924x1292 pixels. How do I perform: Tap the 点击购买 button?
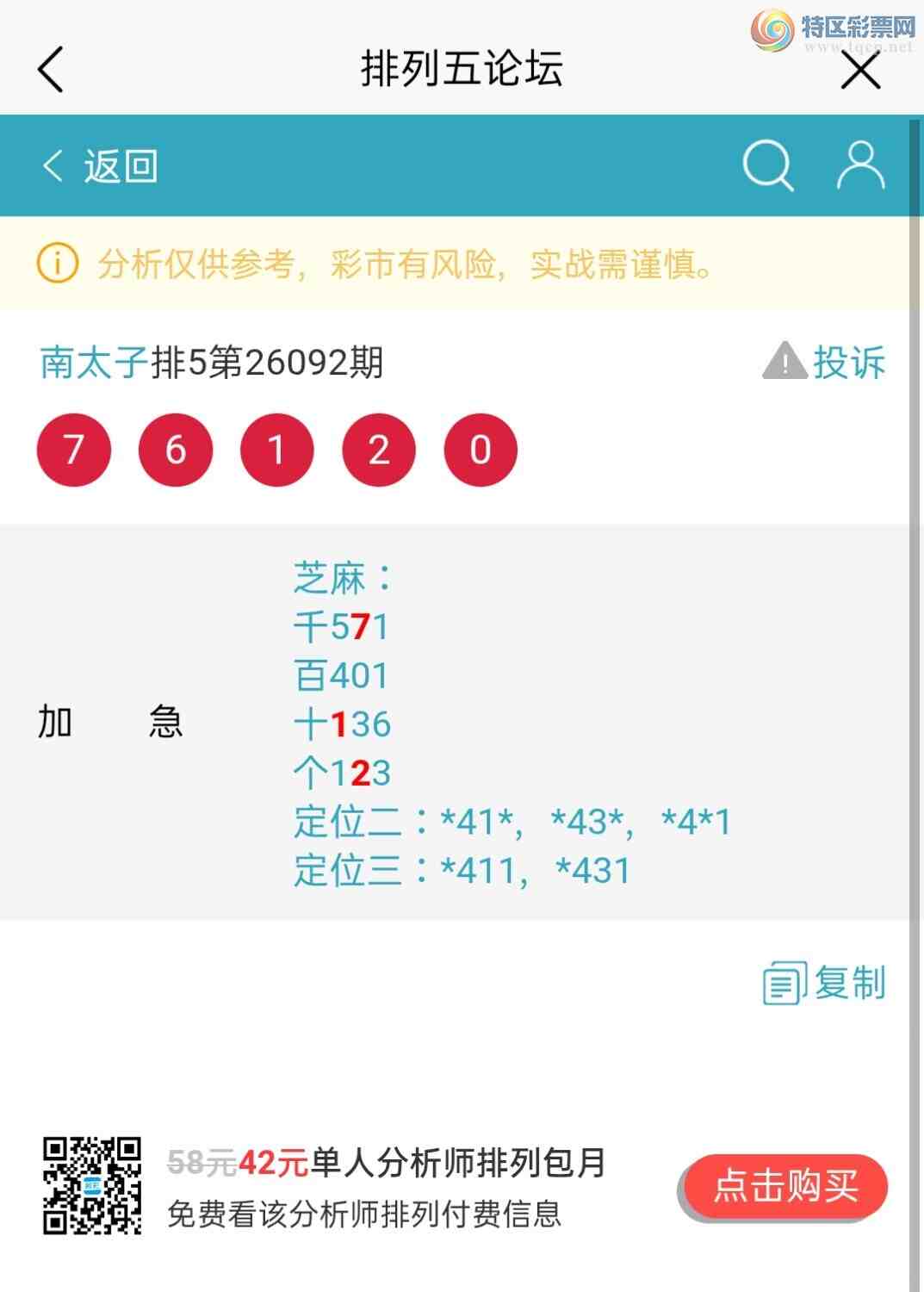[x=784, y=1187]
